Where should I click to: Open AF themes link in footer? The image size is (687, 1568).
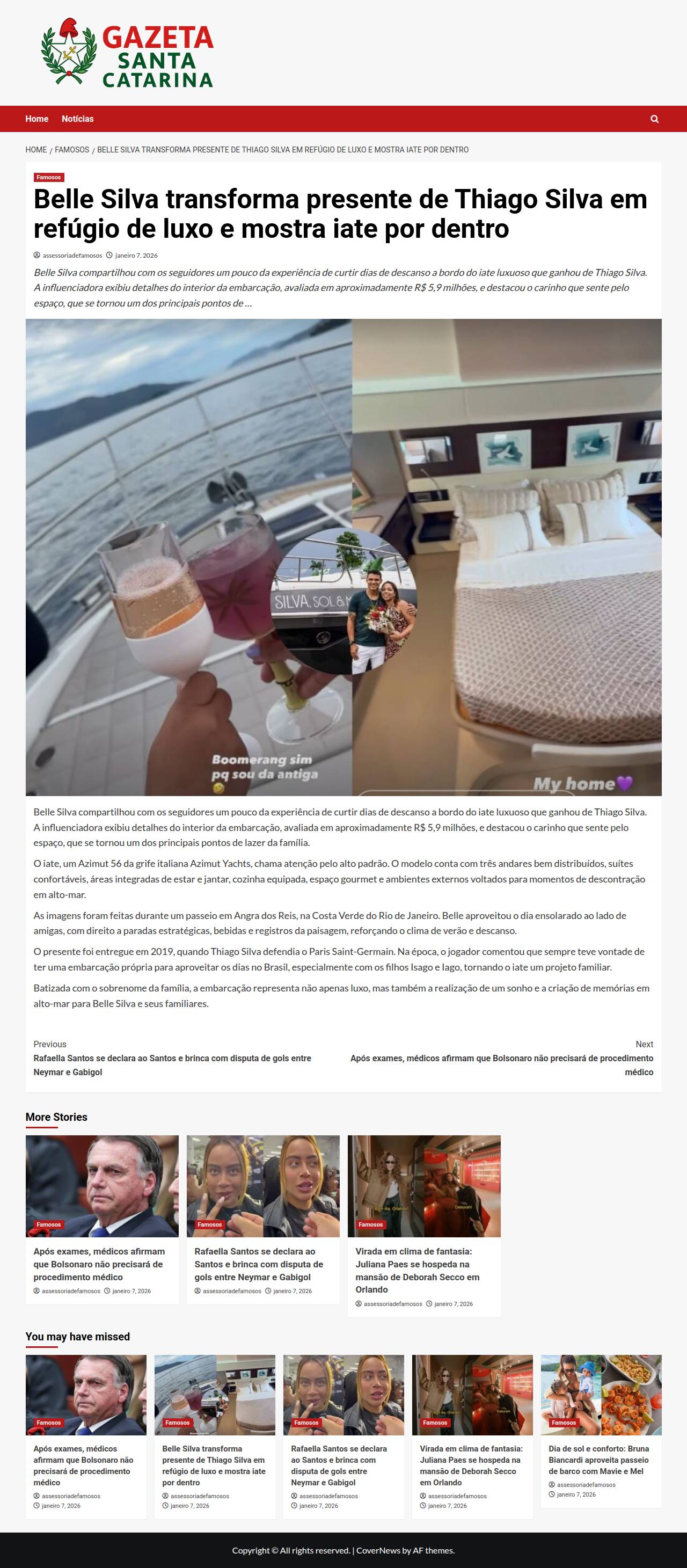click(x=433, y=1550)
